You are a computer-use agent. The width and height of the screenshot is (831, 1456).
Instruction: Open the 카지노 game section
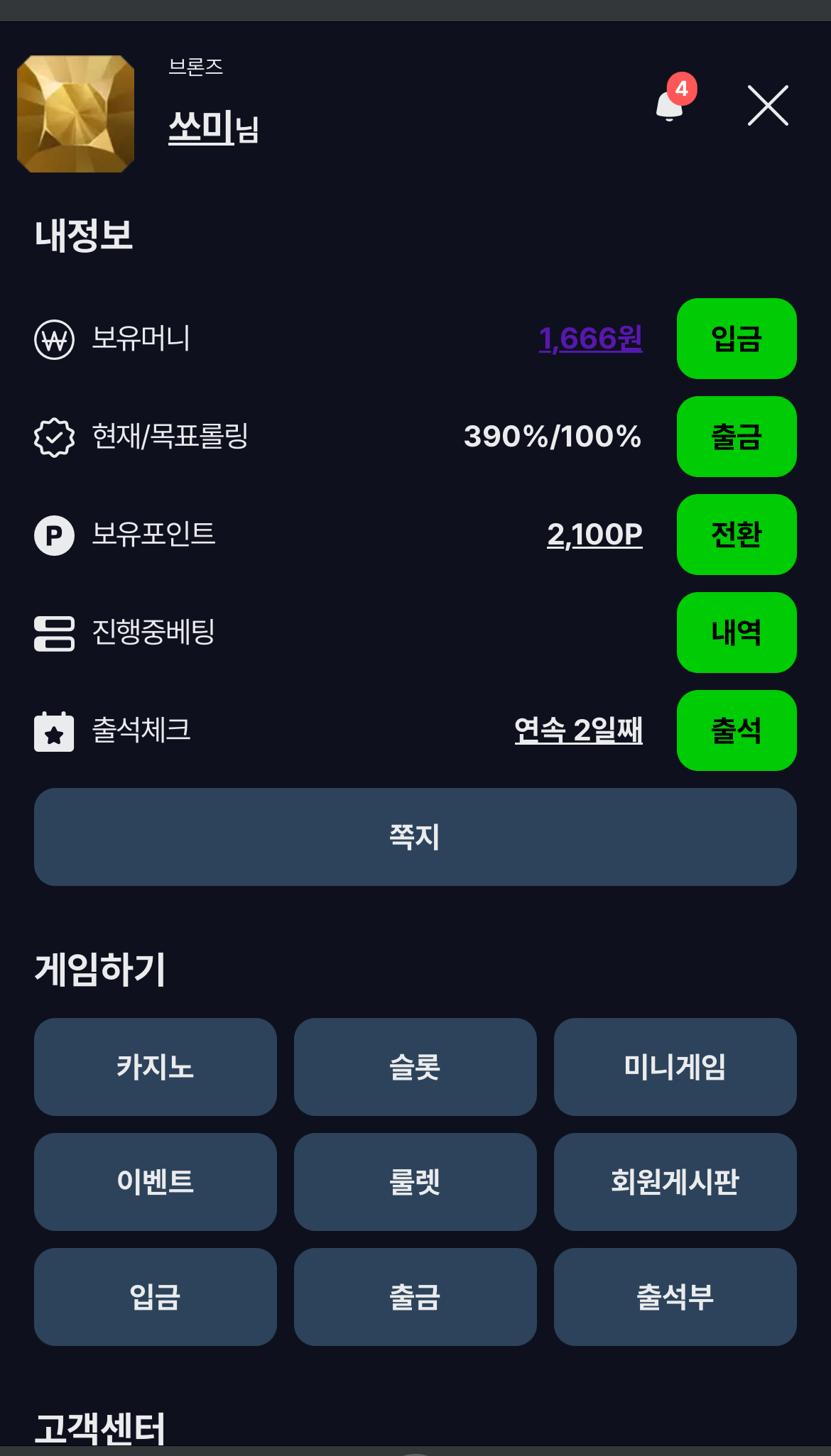click(x=156, y=1067)
